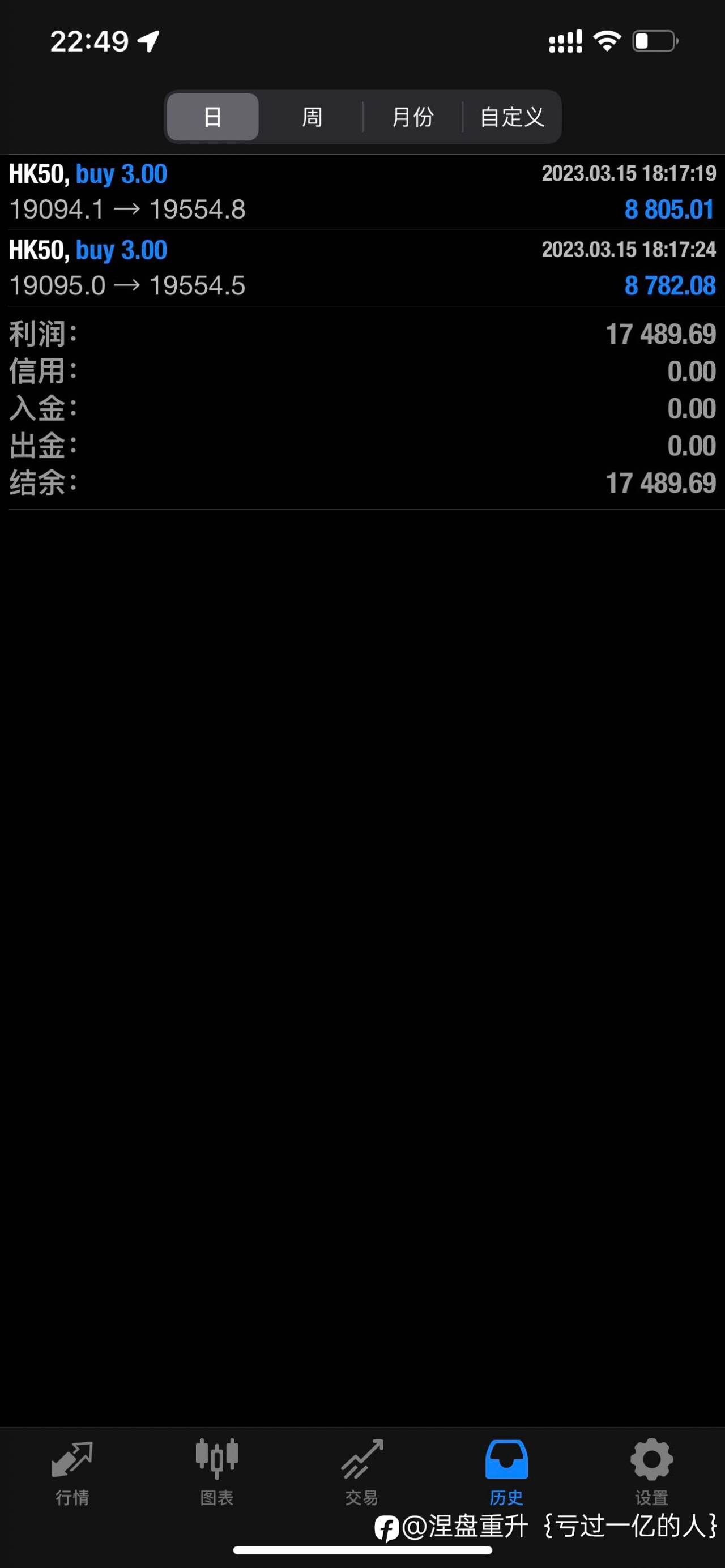The width and height of the screenshot is (725, 1568).
Task: Choose the 自定义 custom period
Action: (x=512, y=117)
